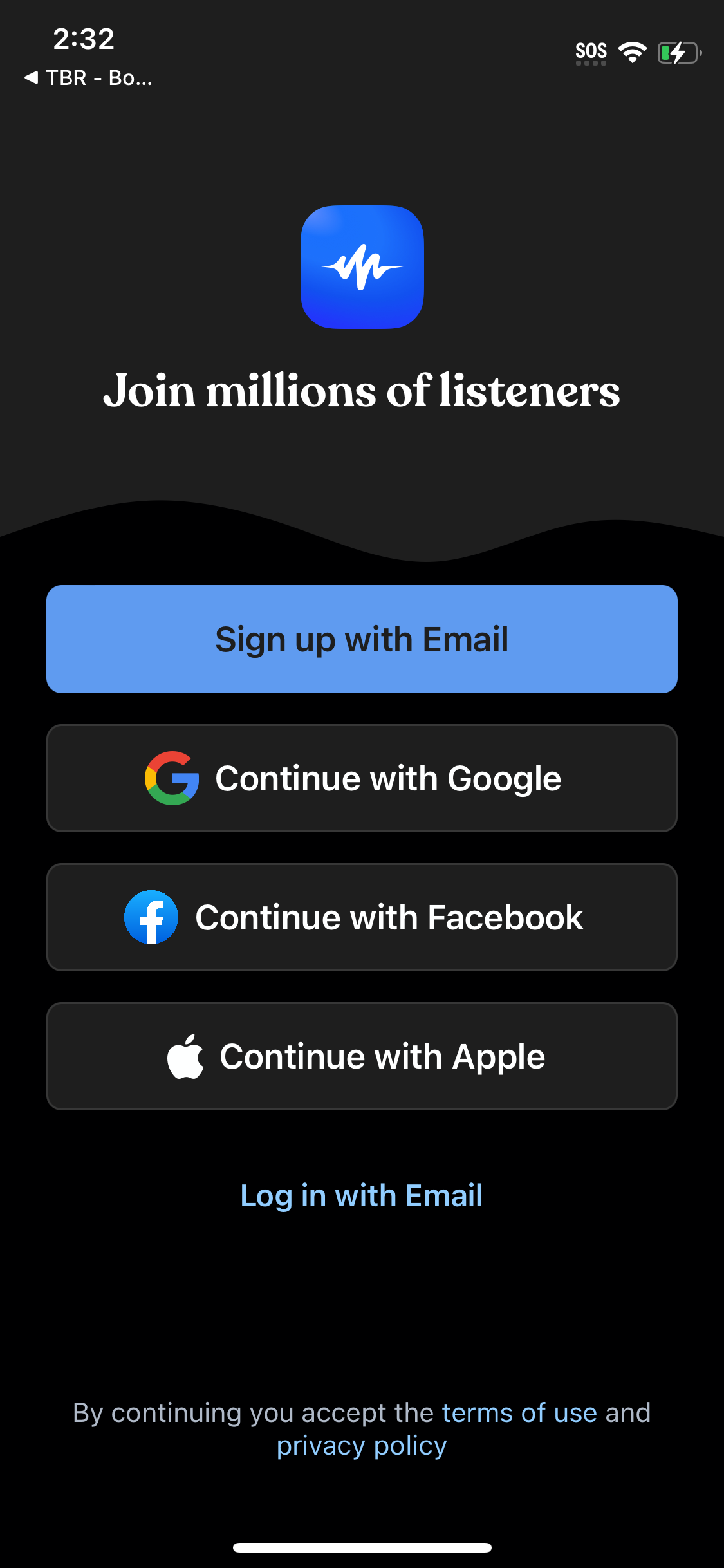Click the SOS status indicator

[x=591, y=50]
